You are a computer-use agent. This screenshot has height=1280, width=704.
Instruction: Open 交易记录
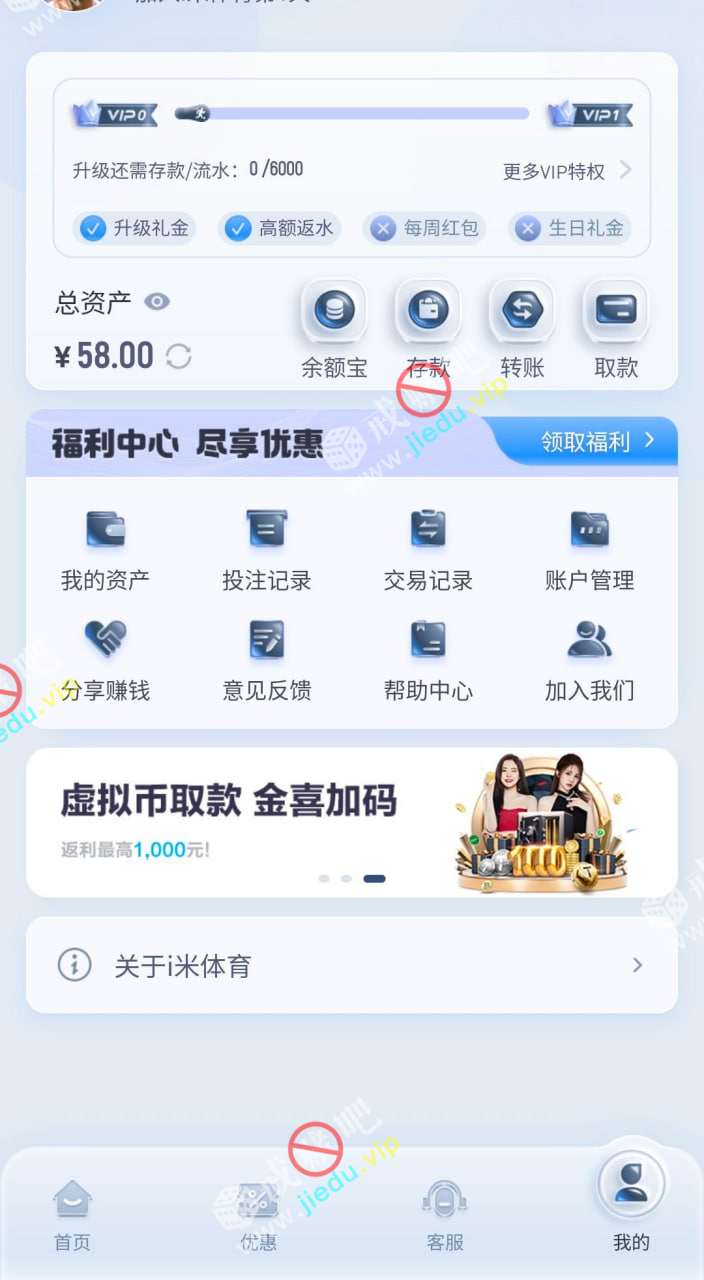[428, 549]
